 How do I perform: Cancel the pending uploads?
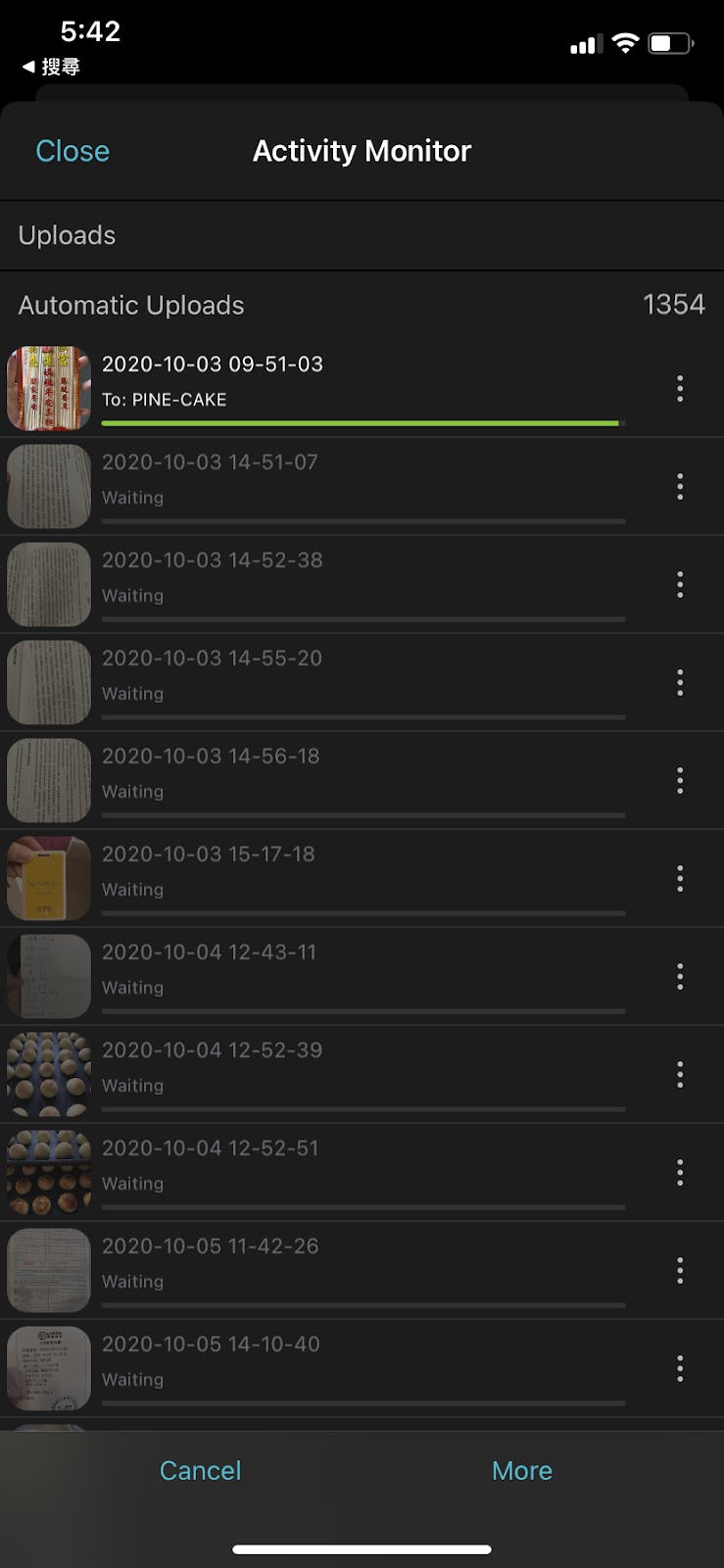click(x=200, y=1470)
